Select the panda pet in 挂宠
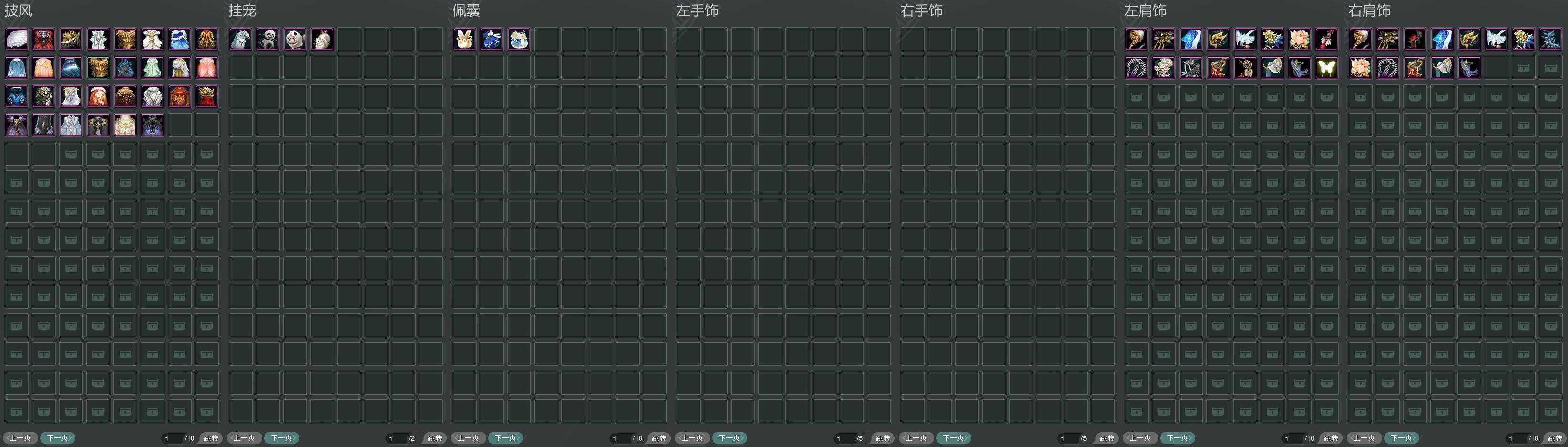Image resolution: width=1568 pixels, height=447 pixels. point(268,39)
